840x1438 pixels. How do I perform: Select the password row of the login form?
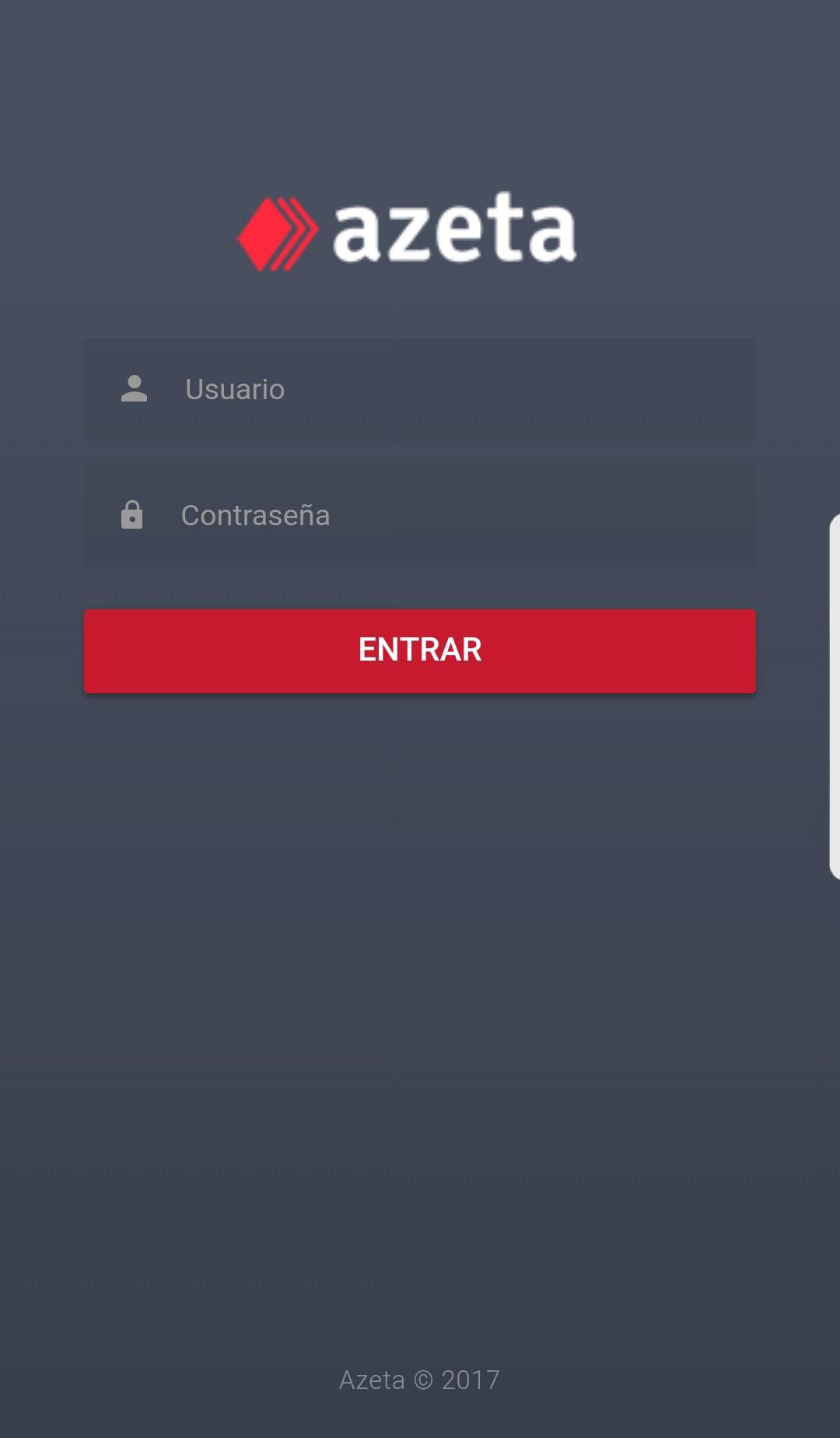coord(420,514)
